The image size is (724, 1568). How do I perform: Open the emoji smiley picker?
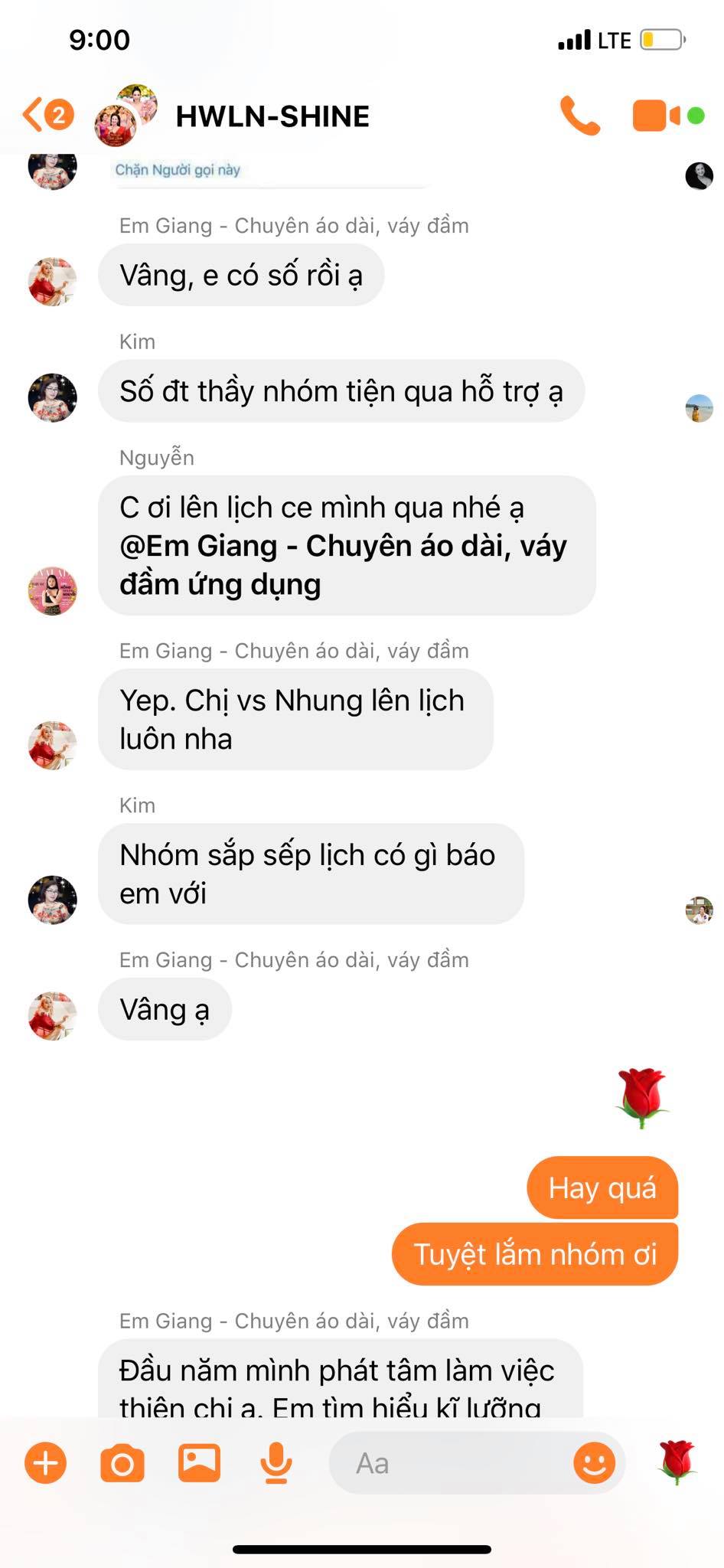pos(594,1463)
